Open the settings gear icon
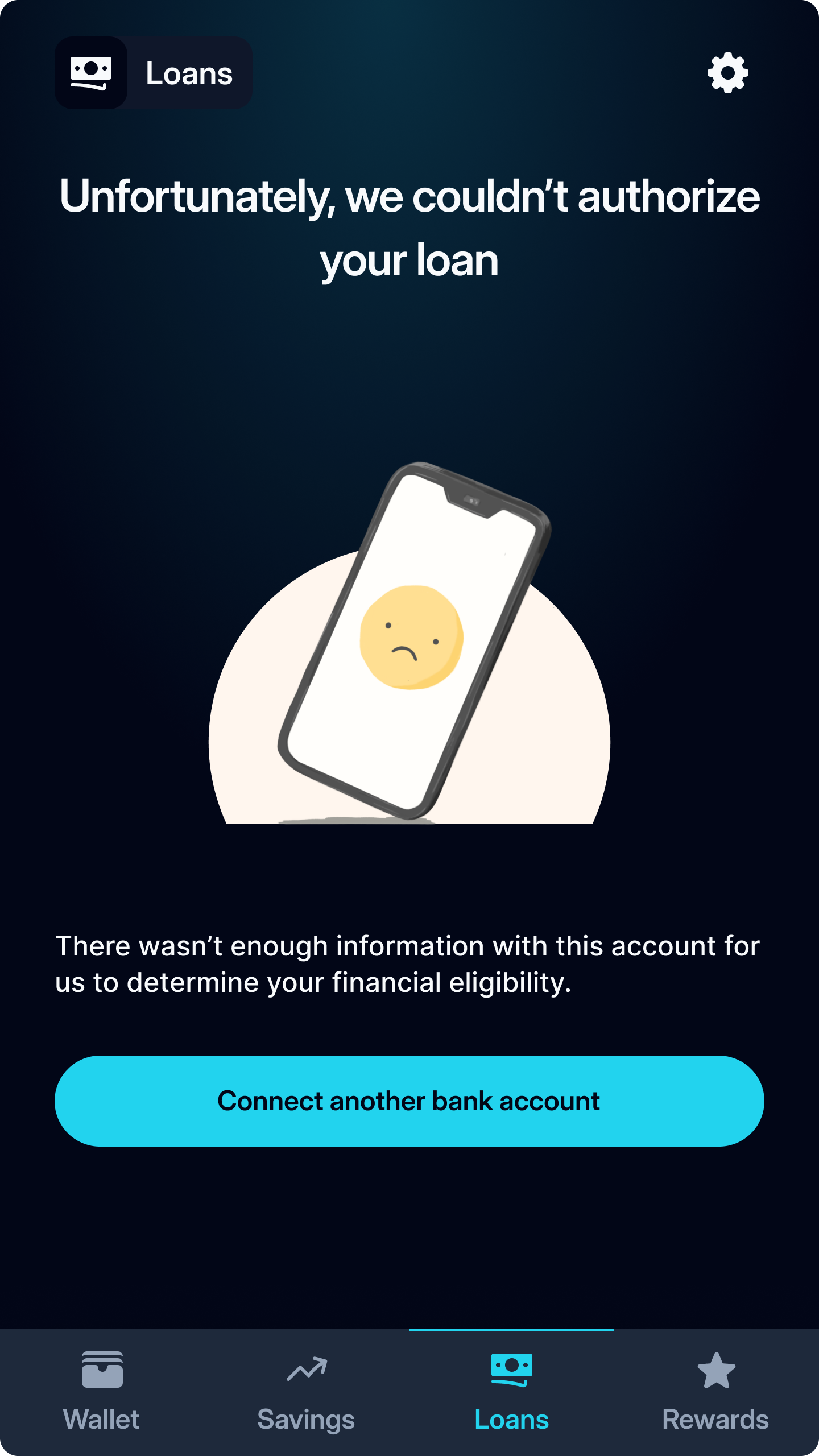 tap(727, 73)
